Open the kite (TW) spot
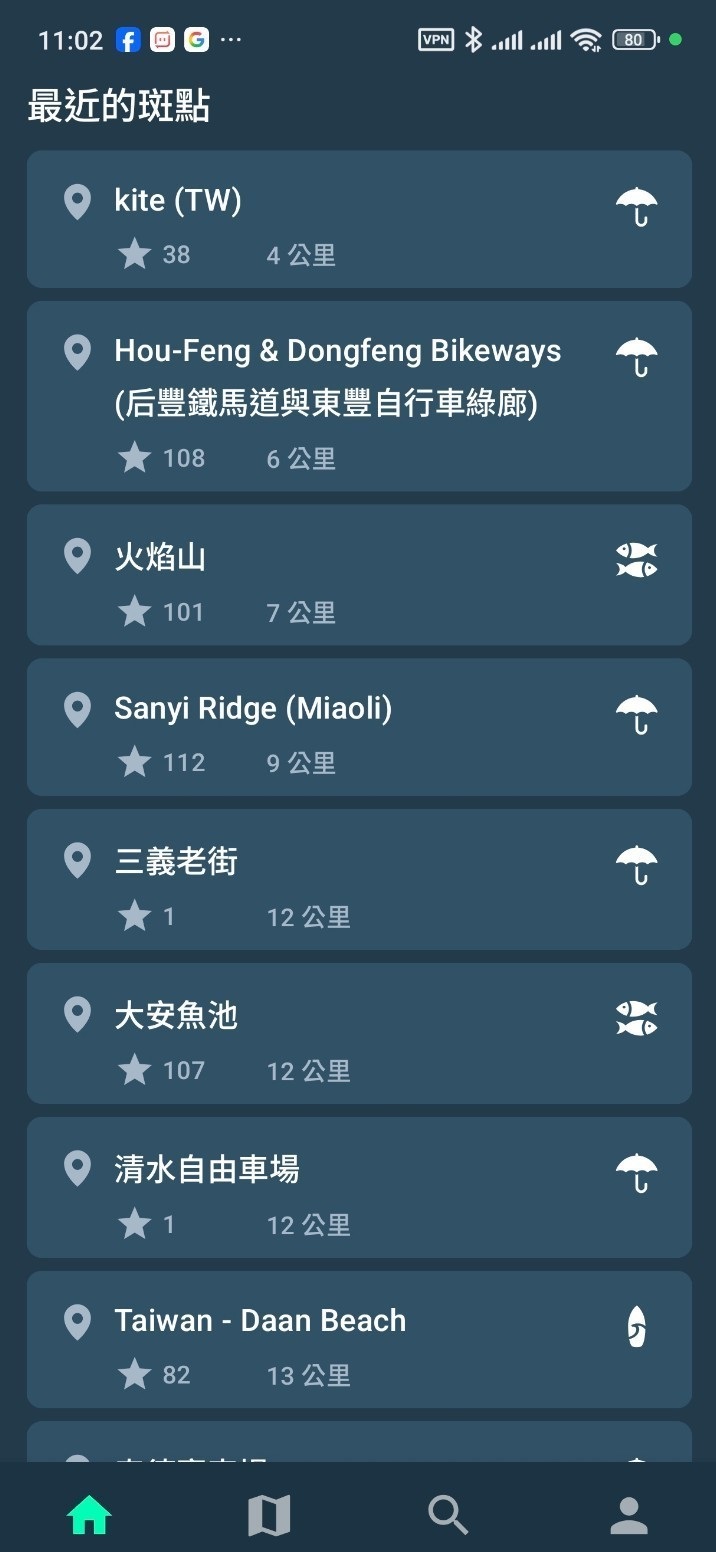Viewport: 716px width, 1552px height. [x=358, y=220]
